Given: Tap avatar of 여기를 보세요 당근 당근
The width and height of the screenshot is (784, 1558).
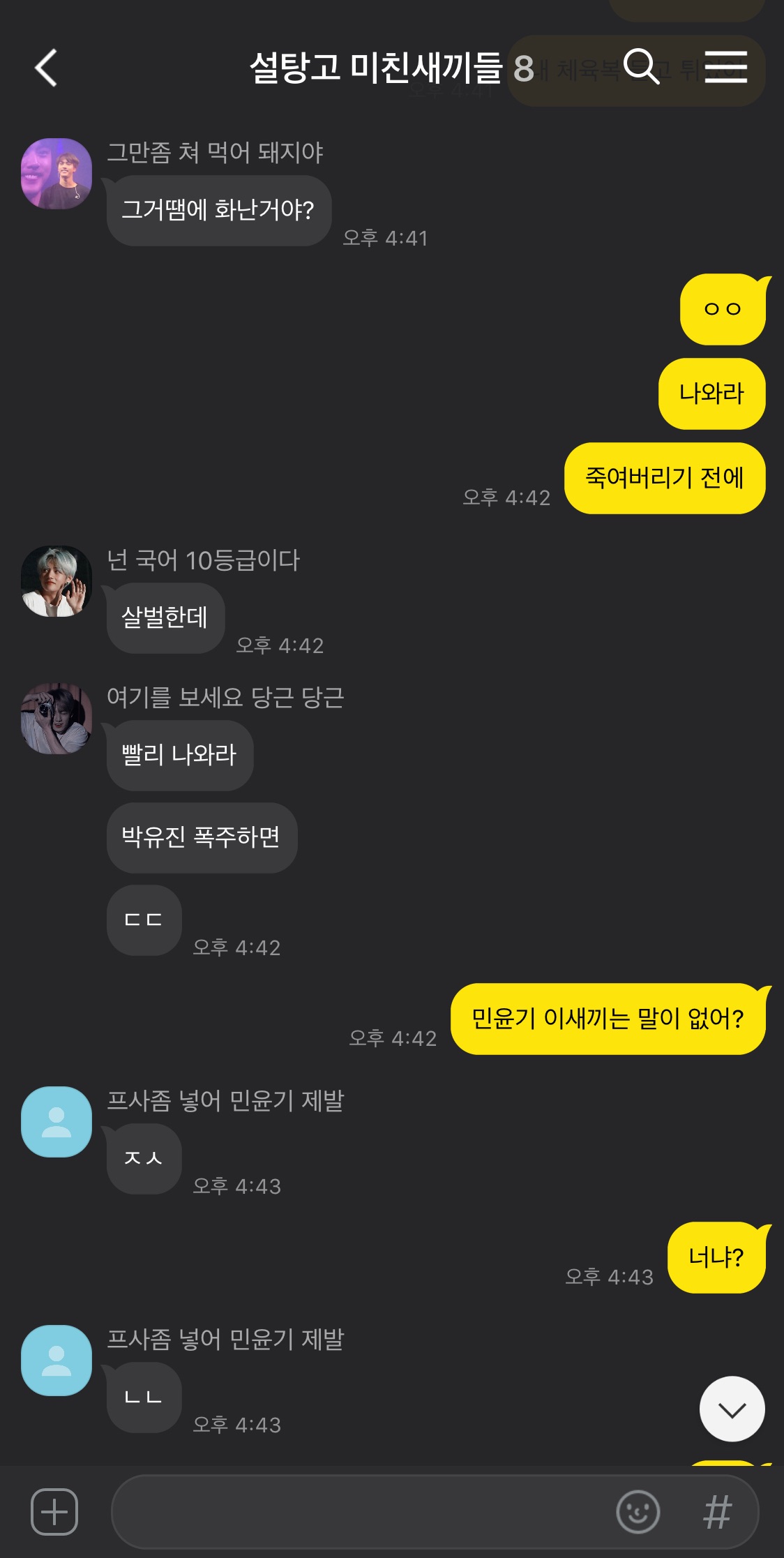Looking at the screenshot, I should (56, 719).
